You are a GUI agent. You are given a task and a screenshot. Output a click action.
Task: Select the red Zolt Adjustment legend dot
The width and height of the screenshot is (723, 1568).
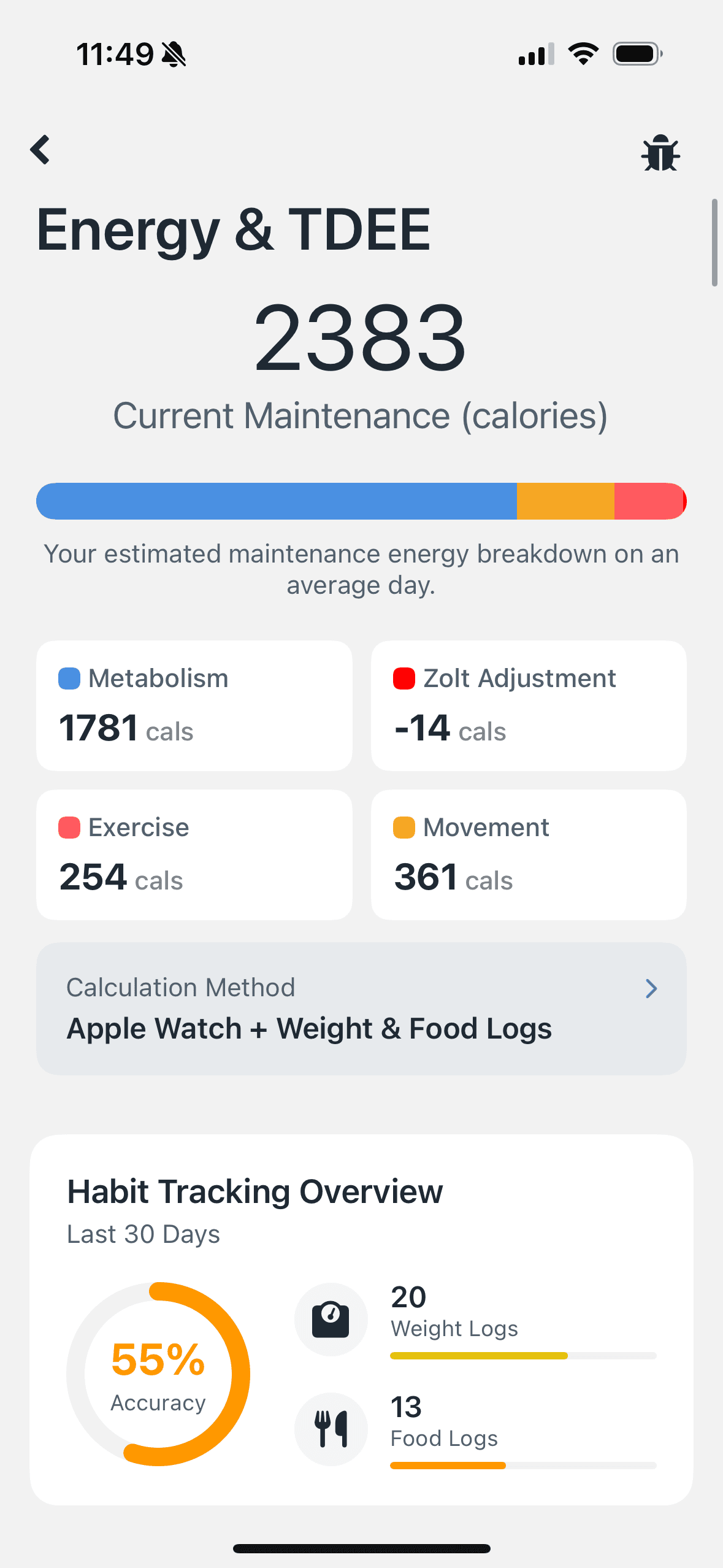(404, 678)
